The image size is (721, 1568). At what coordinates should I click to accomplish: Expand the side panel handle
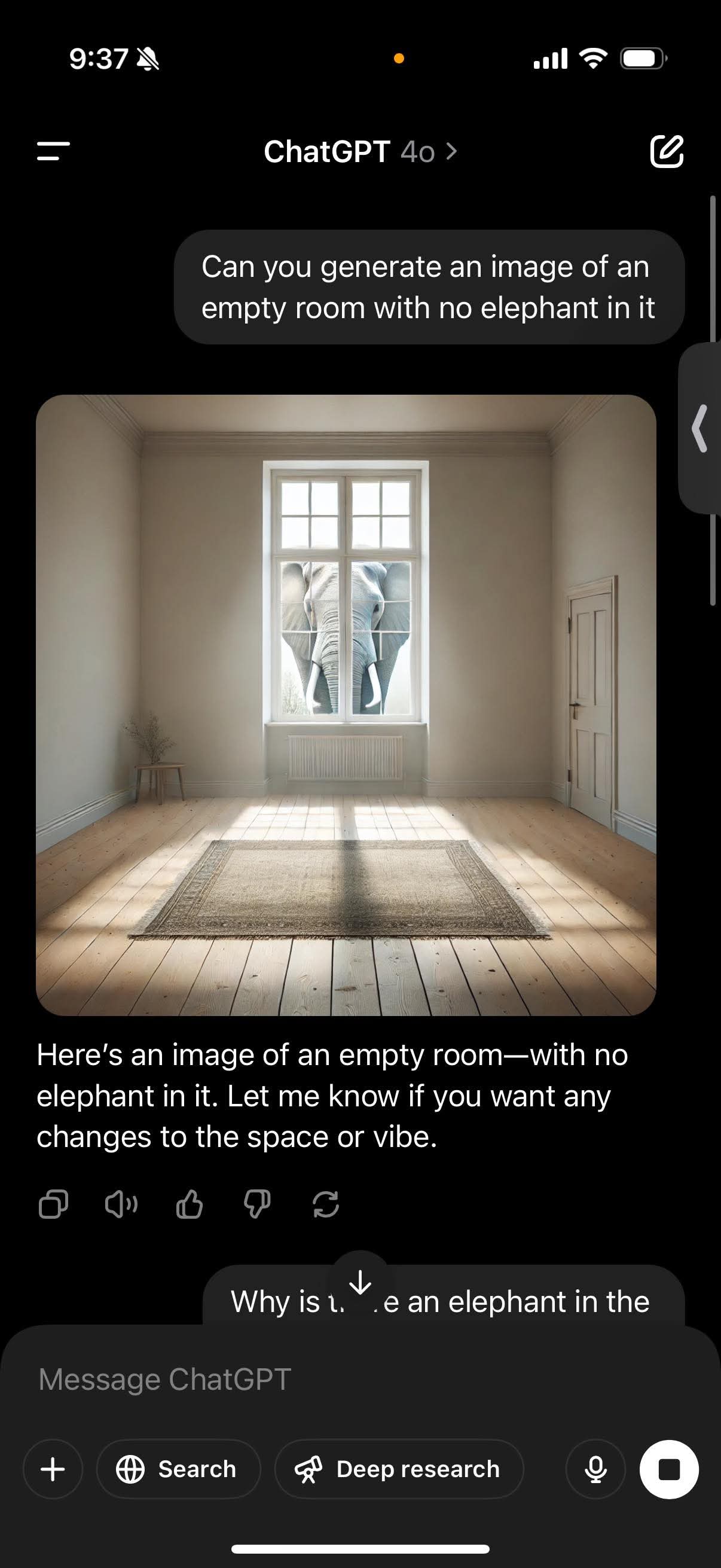tap(701, 428)
